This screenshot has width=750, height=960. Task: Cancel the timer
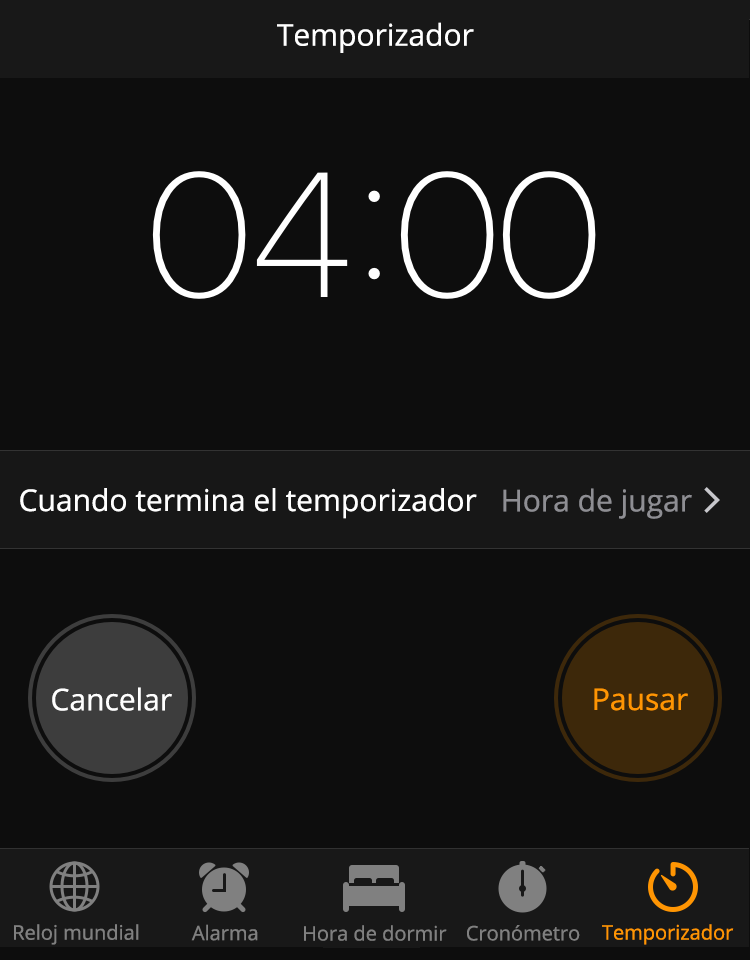112,699
